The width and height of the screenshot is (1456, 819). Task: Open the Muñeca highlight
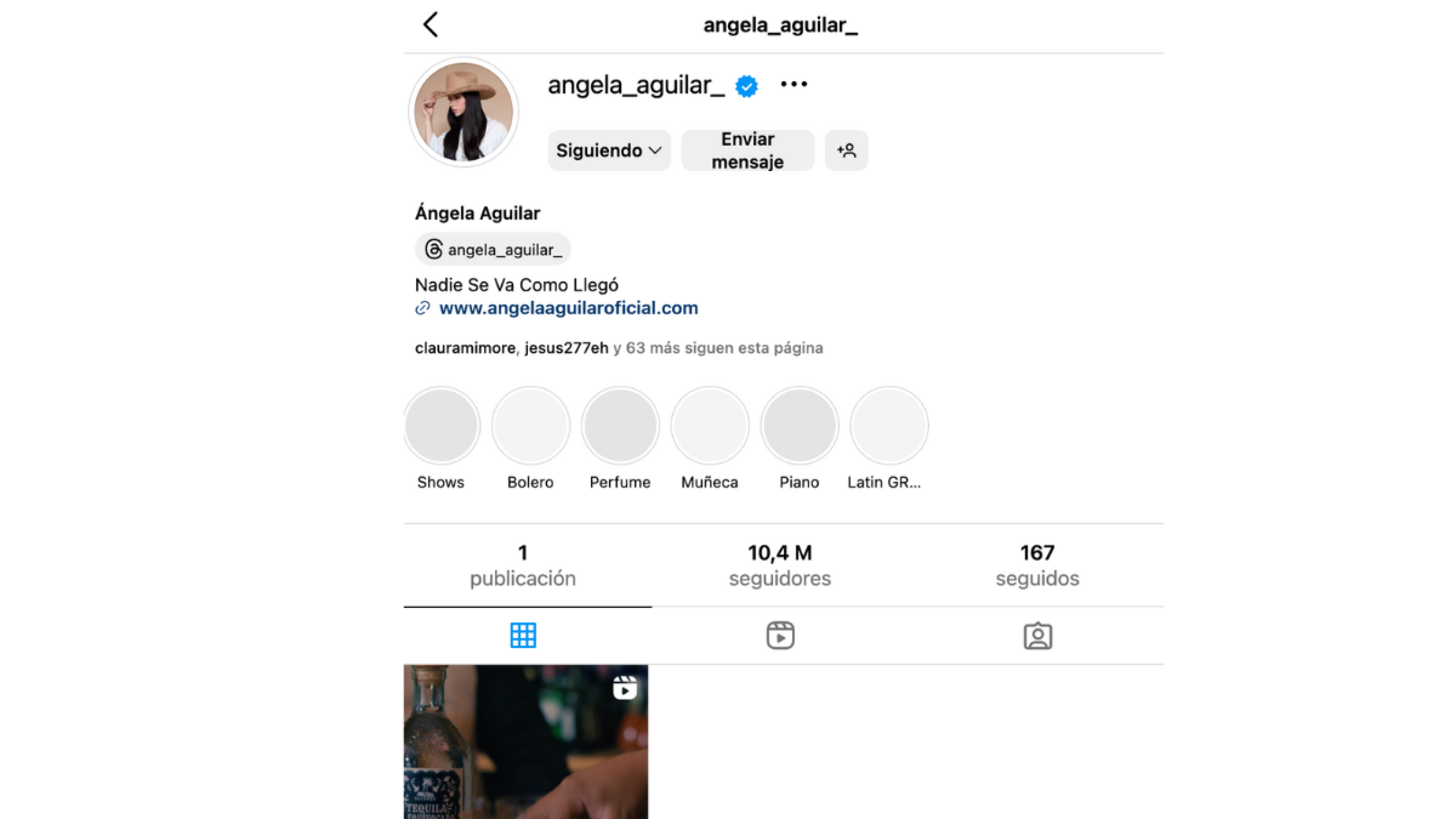710,425
